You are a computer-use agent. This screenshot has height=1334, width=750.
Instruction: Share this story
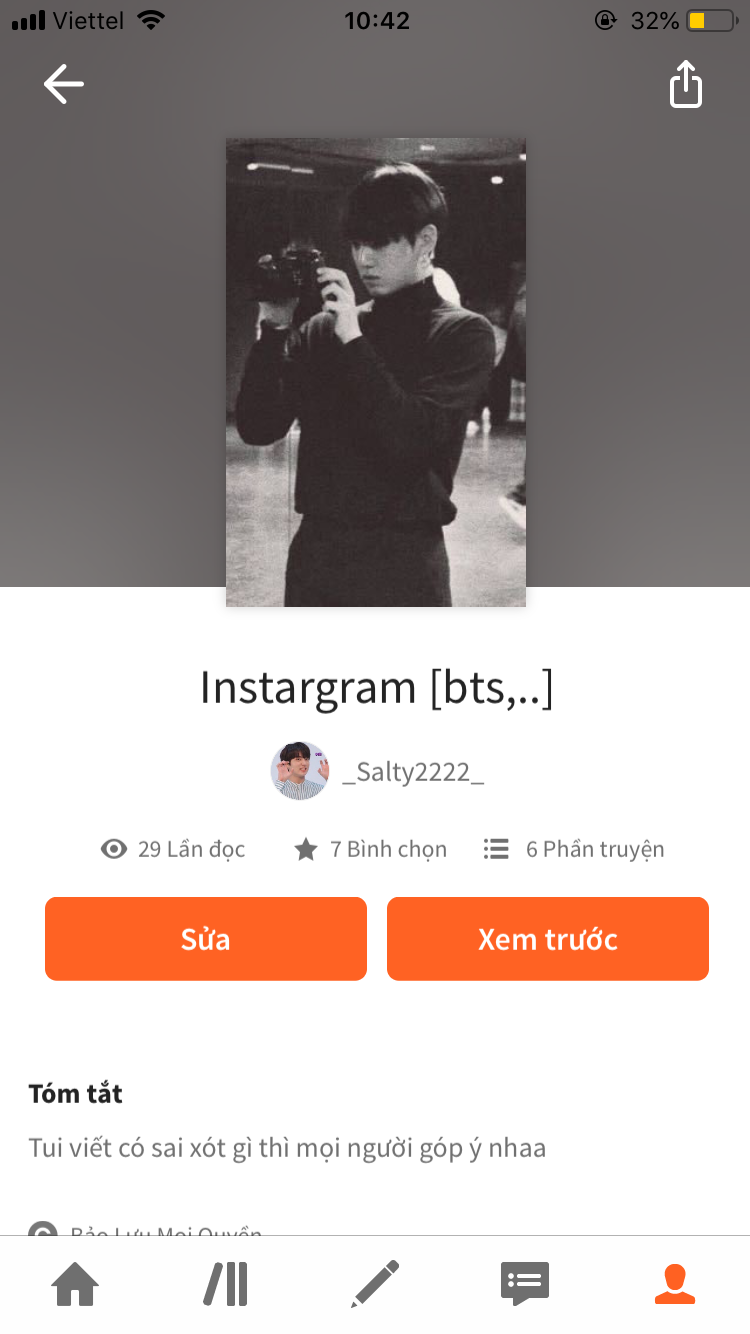[x=686, y=85]
